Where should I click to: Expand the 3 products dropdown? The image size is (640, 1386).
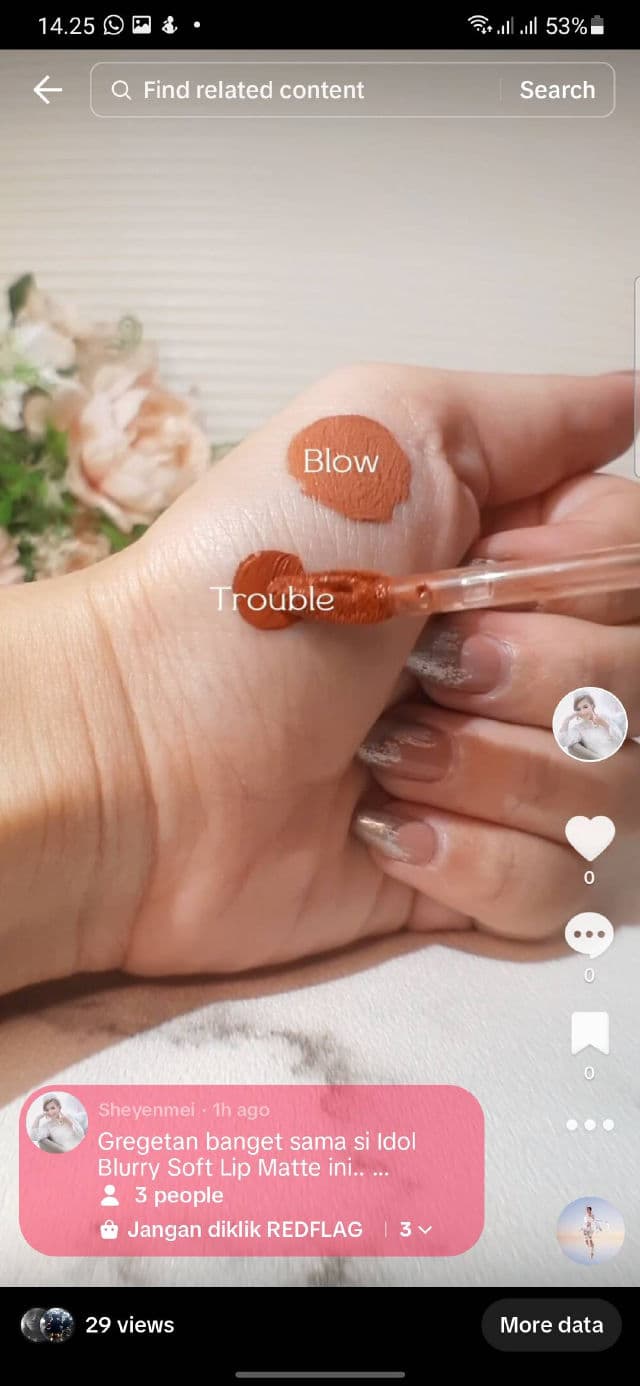tap(415, 1230)
